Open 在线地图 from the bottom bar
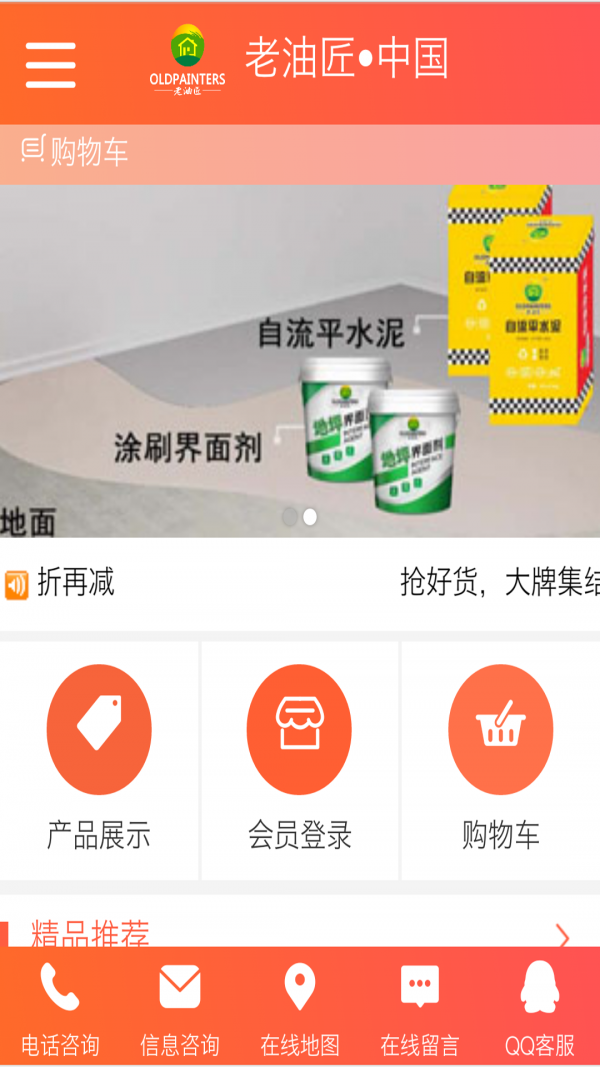600x1067 pixels. 300,1008
